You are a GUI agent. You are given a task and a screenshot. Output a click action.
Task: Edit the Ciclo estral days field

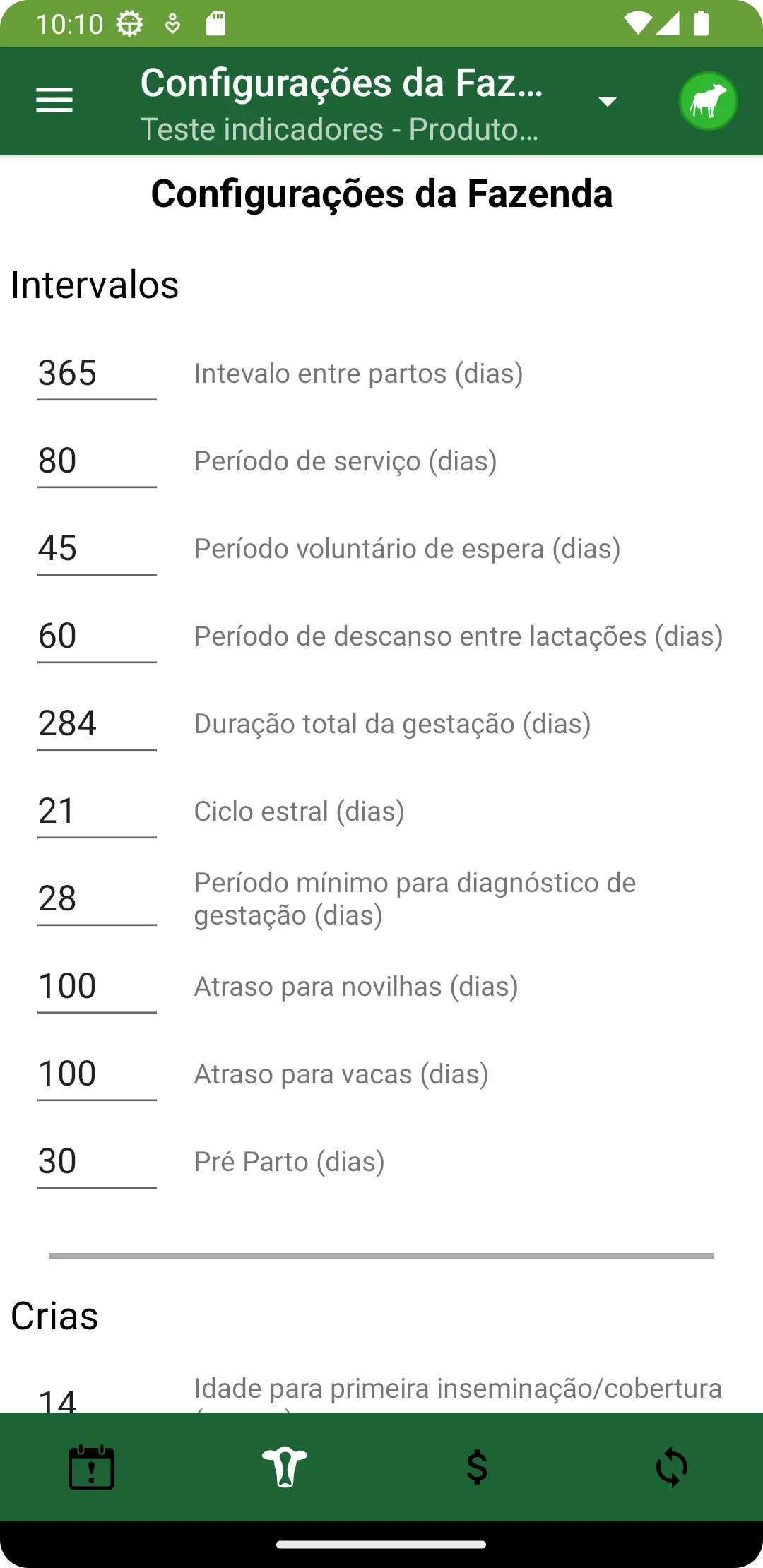tap(97, 812)
